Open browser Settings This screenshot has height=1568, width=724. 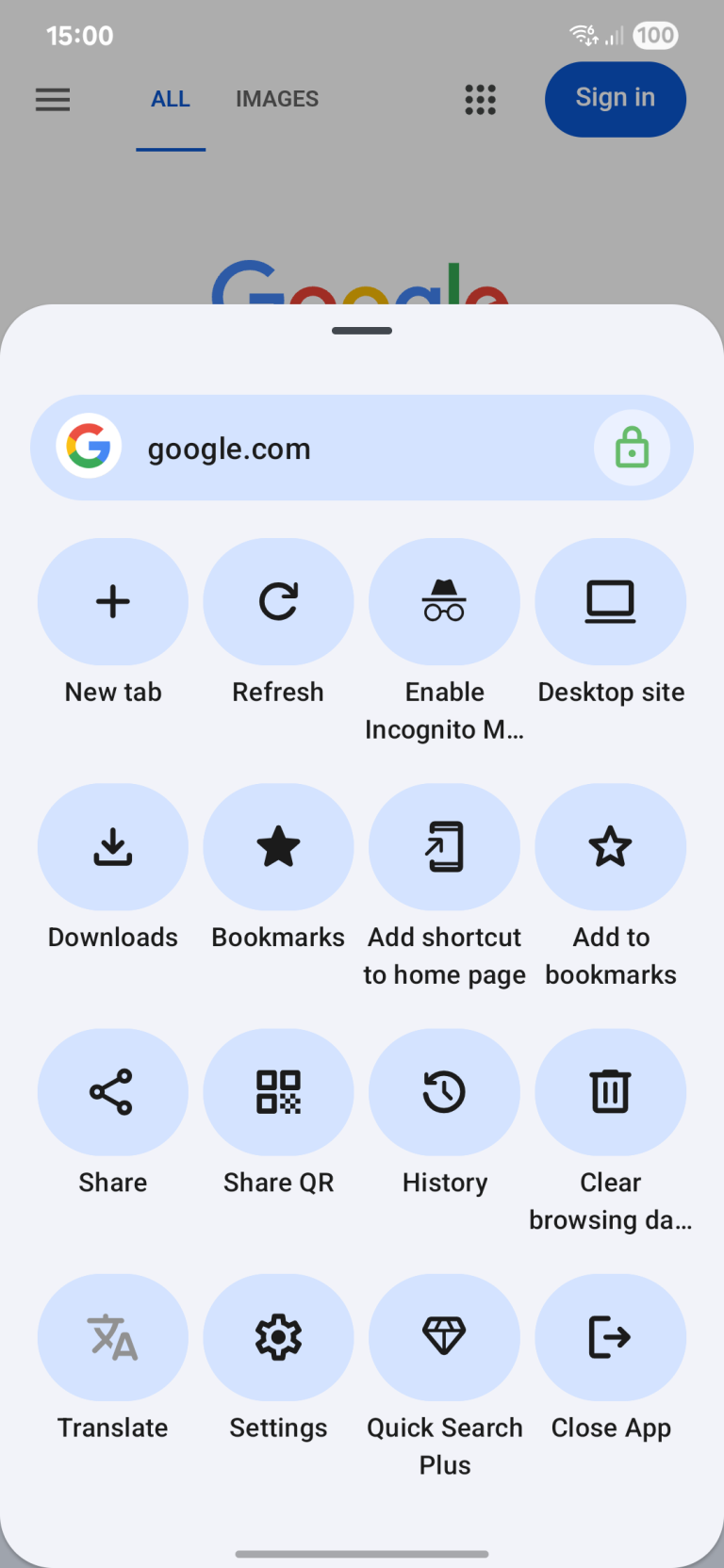pyautogui.click(x=278, y=1337)
